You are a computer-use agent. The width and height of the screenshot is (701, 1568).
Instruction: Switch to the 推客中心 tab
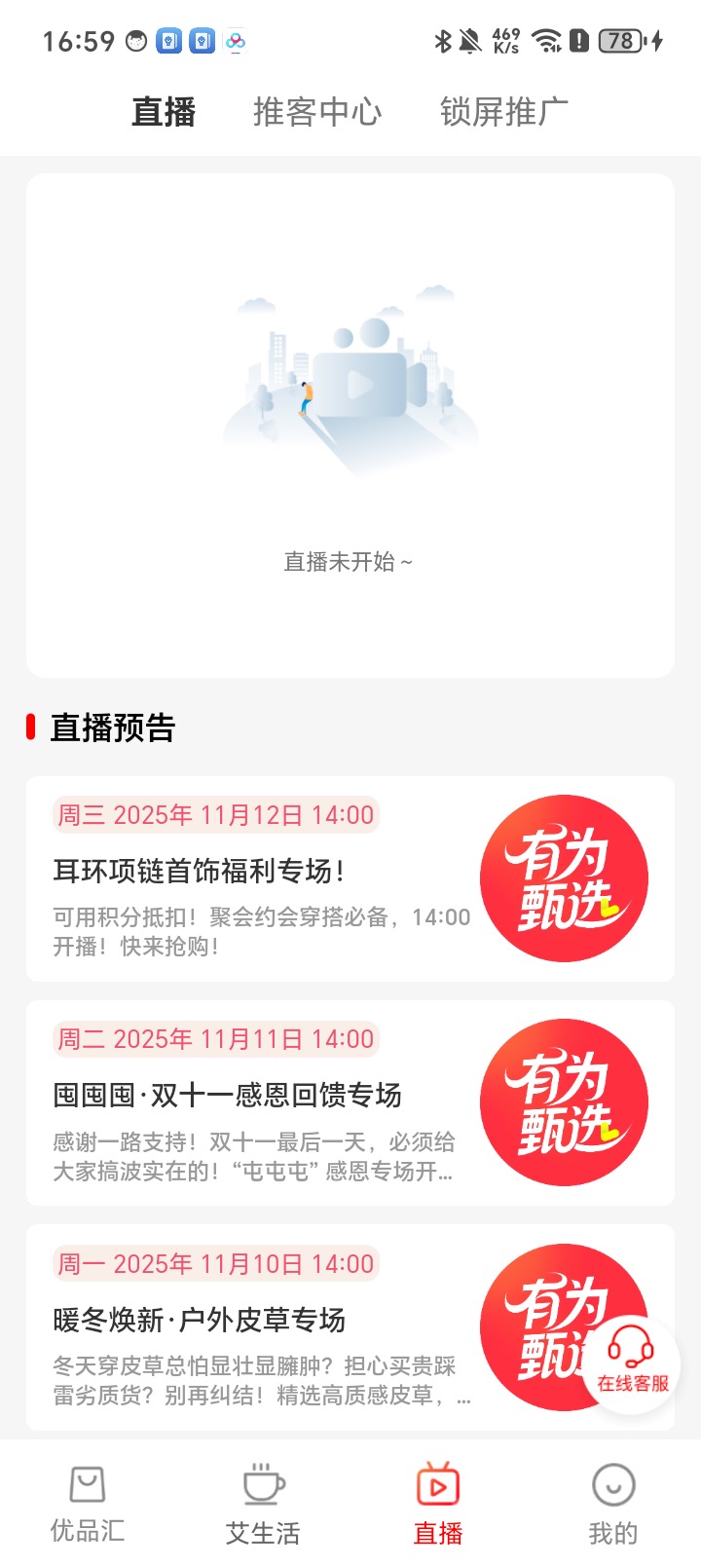tap(316, 112)
